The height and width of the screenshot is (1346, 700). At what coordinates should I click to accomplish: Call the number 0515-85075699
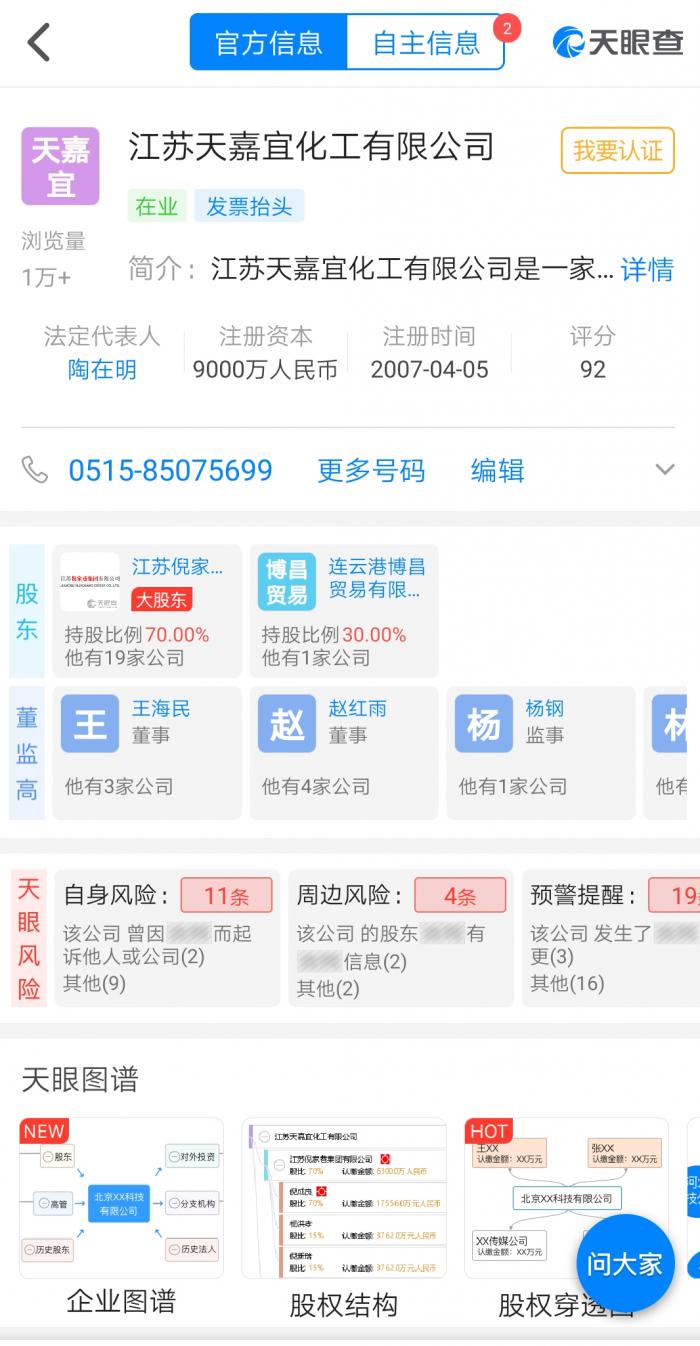[x=170, y=470]
